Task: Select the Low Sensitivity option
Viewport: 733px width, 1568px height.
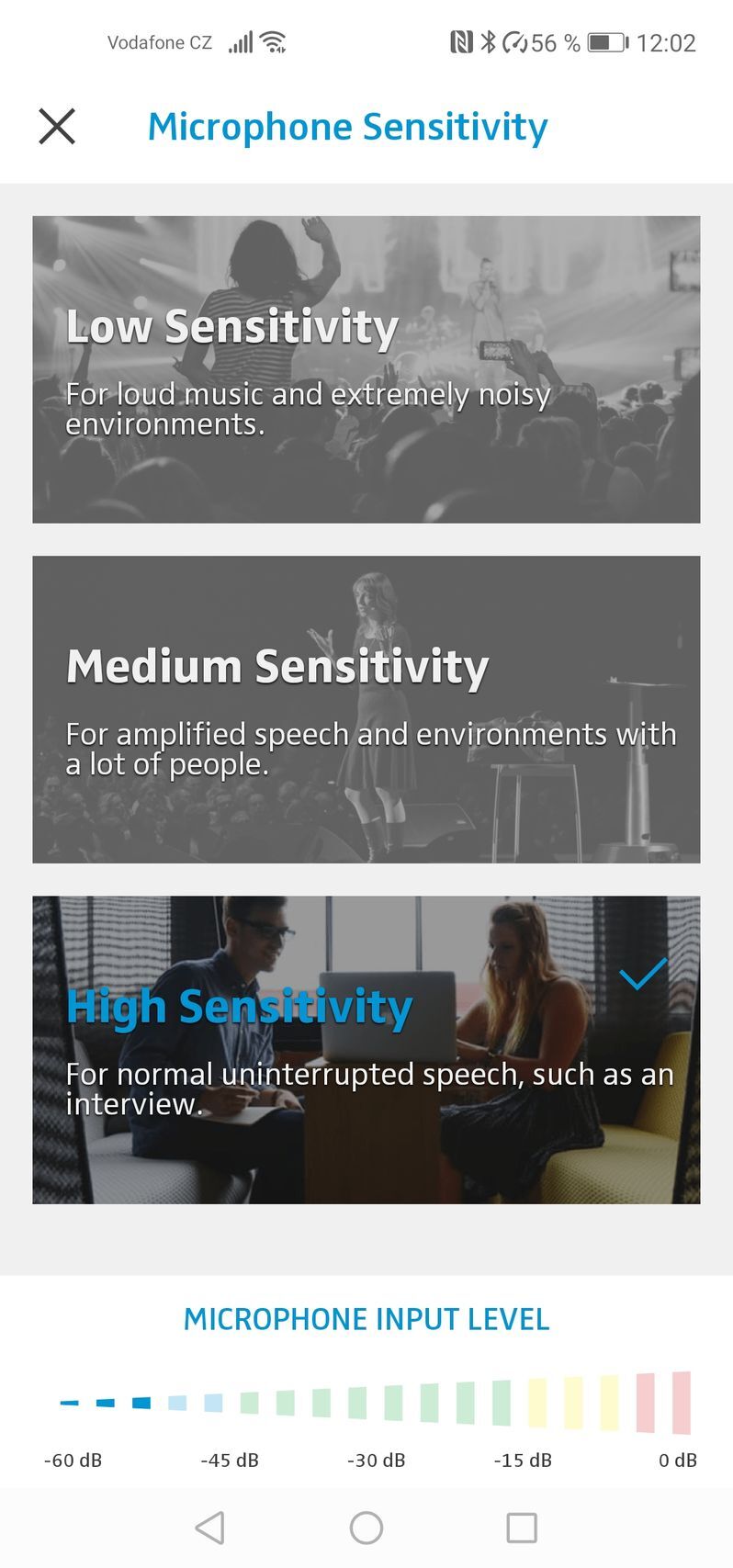Action: click(366, 369)
